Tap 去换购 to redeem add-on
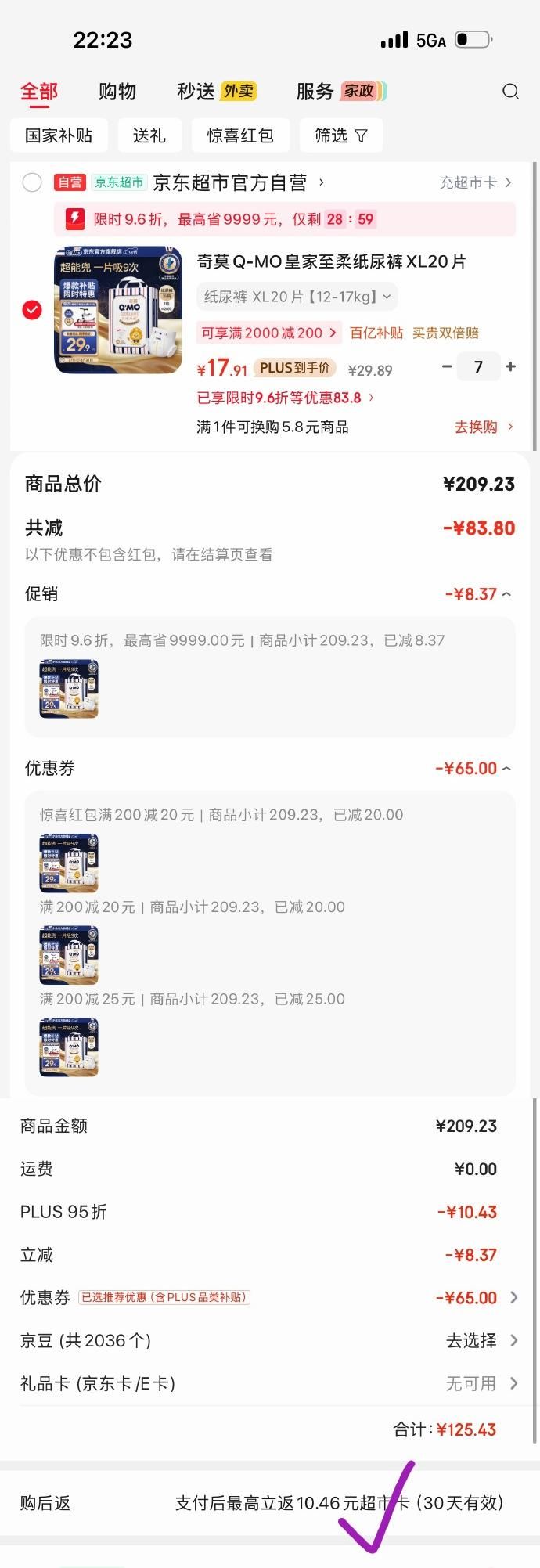The width and height of the screenshot is (540, 1568). pyautogui.click(x=484, y=427)
